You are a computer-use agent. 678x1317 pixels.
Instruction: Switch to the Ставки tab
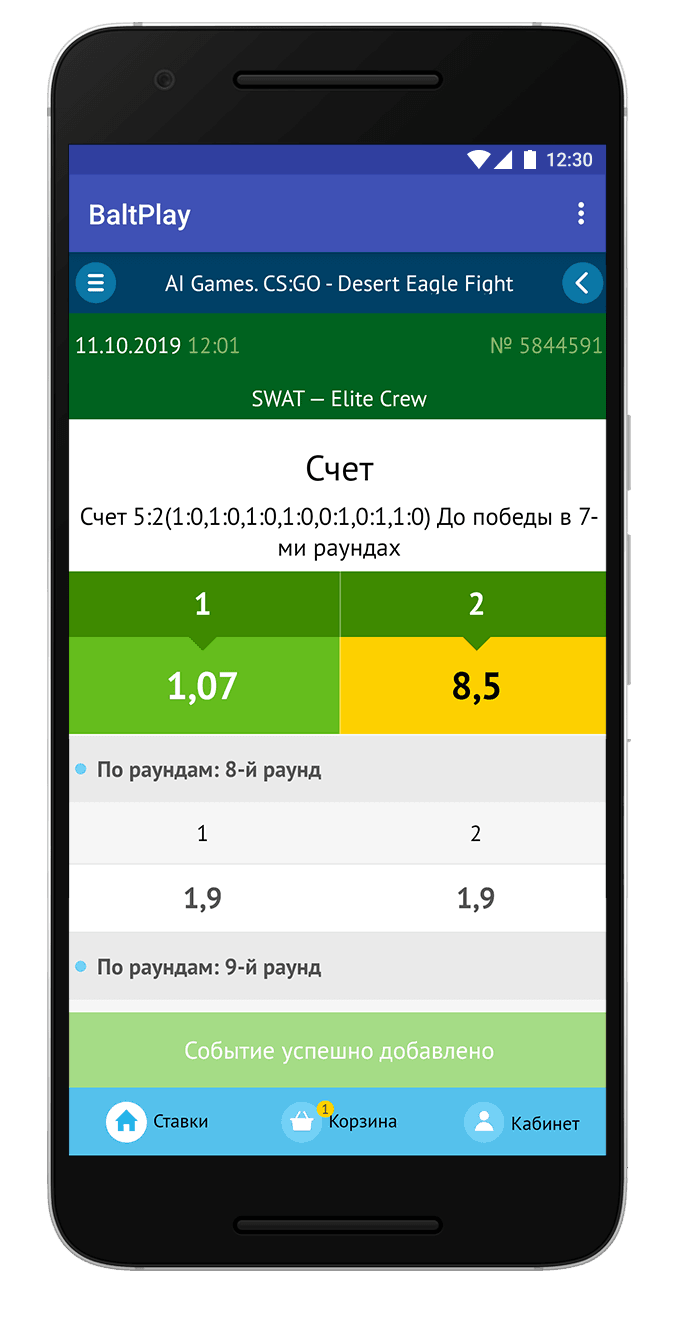[157, 1121]
